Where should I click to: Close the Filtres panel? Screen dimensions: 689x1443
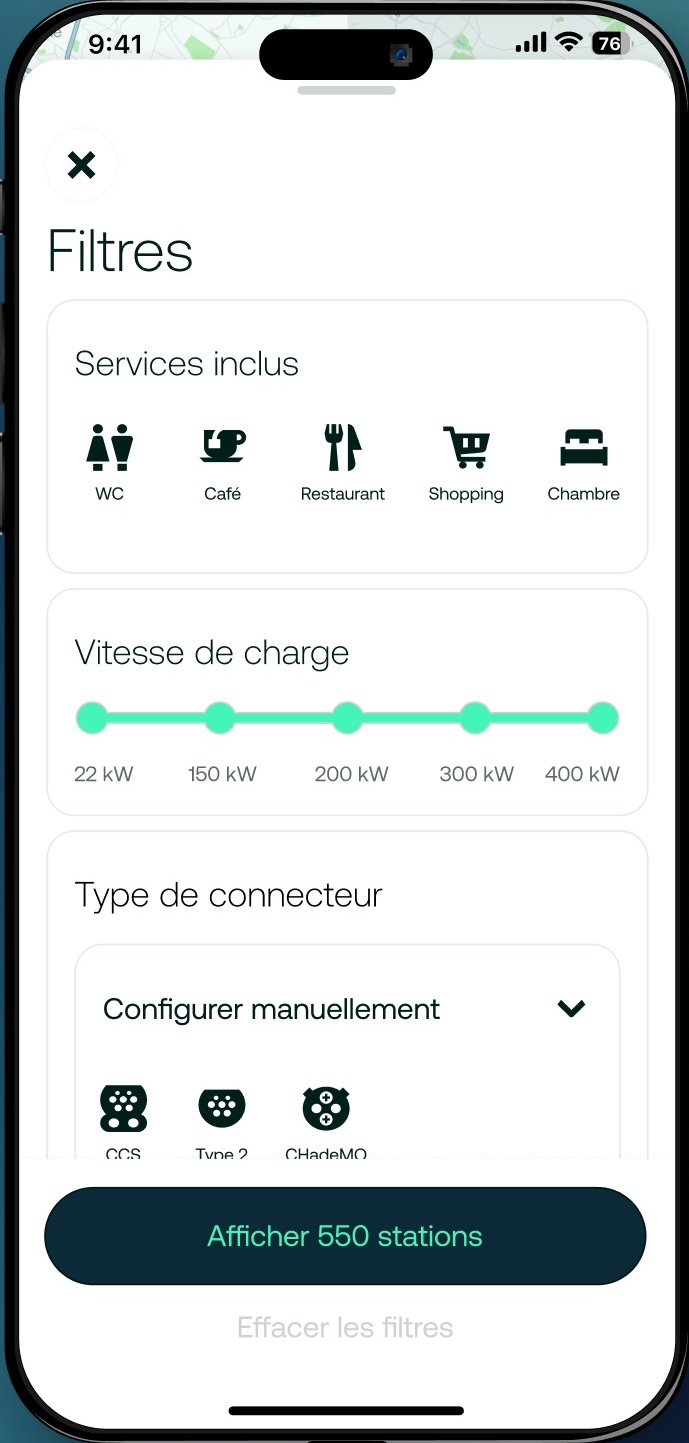click(81, 165)
